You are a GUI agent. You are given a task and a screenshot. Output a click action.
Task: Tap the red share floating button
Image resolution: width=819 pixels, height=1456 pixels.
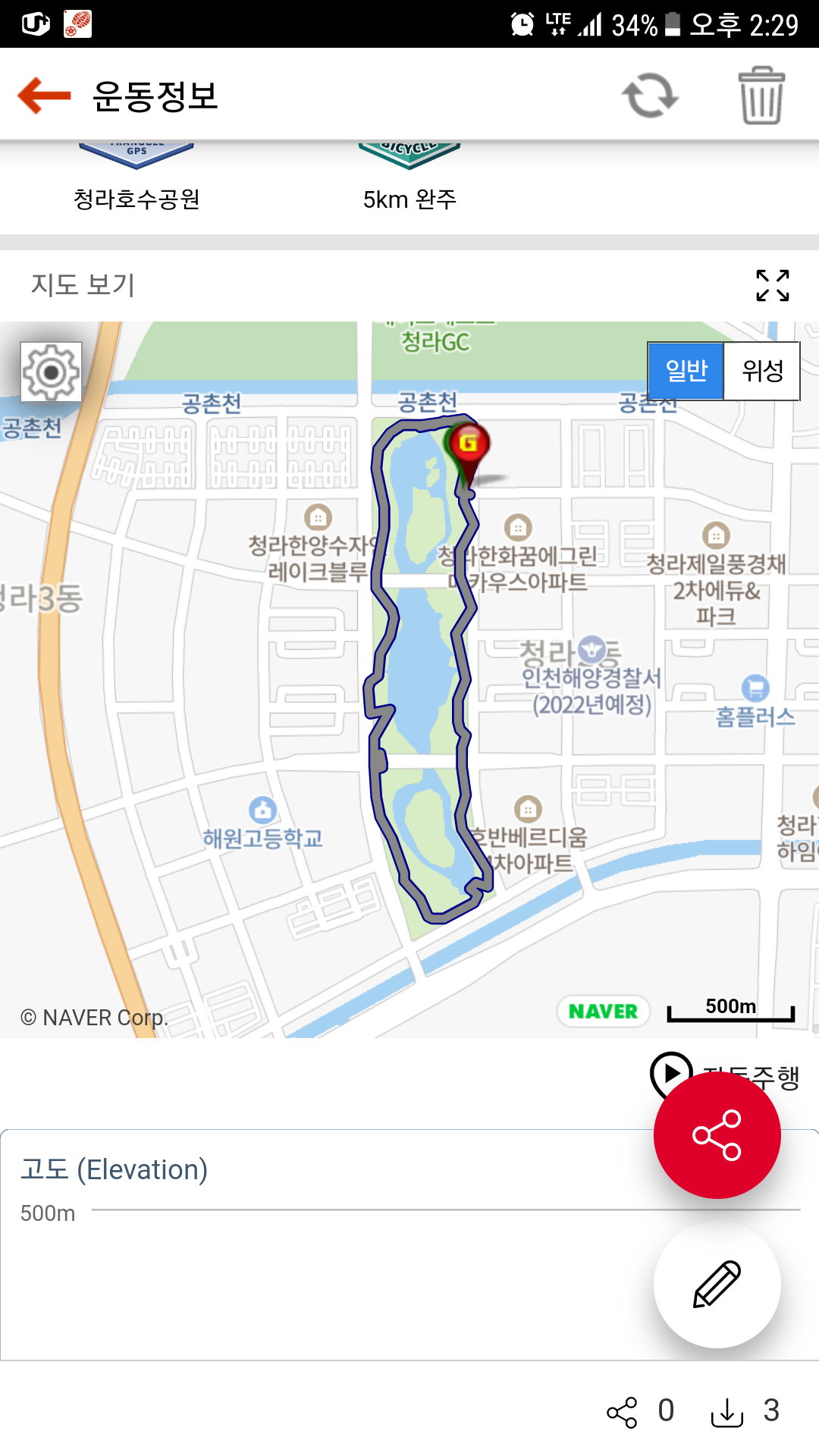[717, 1135]
